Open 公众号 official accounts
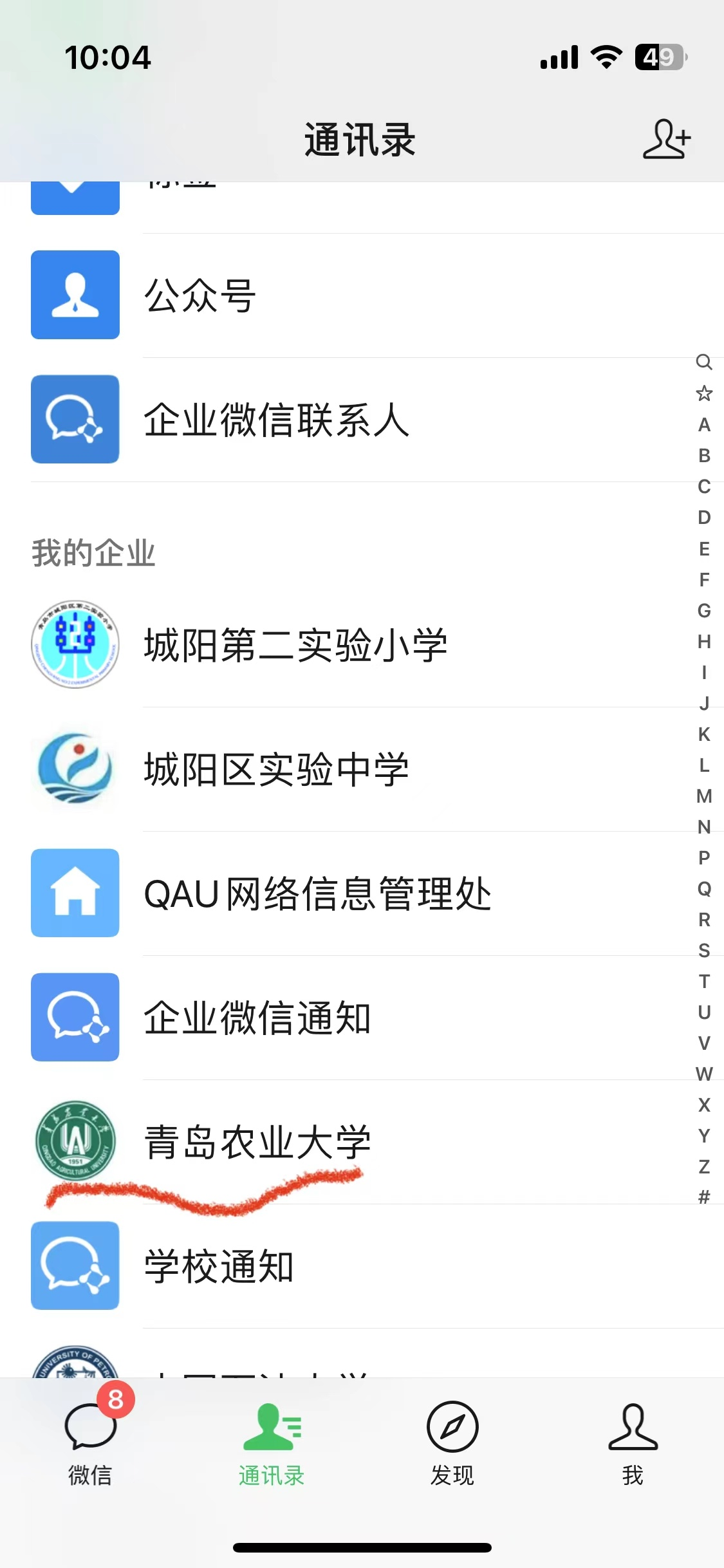Image resolution: width=724 pixels, height=1568 pixels. (x=362, y=295)
